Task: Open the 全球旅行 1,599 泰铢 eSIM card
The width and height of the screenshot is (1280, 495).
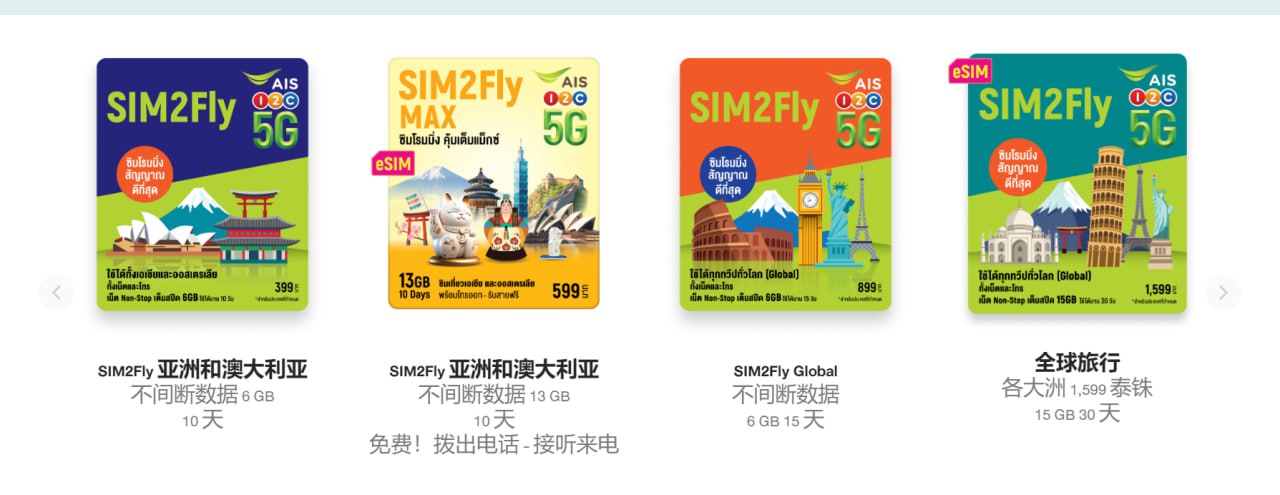Action: point(1077,185)
